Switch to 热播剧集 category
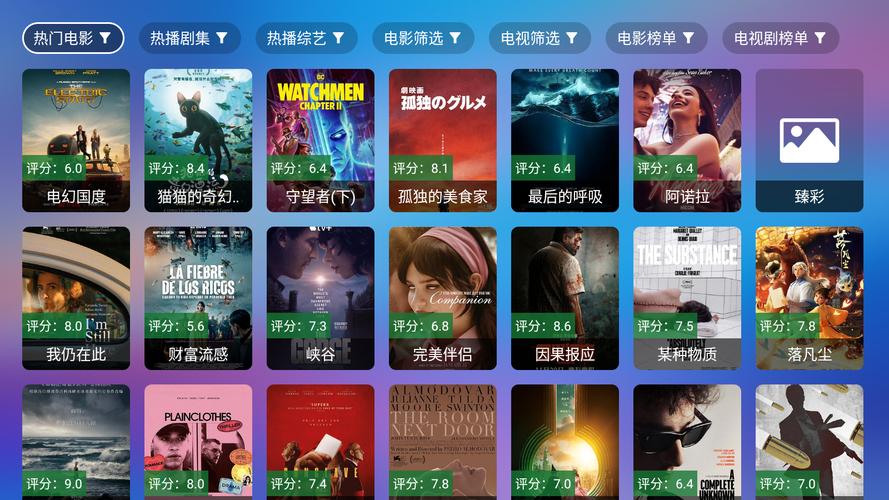The width and height of the screenshot is (889, 500). 189,38
